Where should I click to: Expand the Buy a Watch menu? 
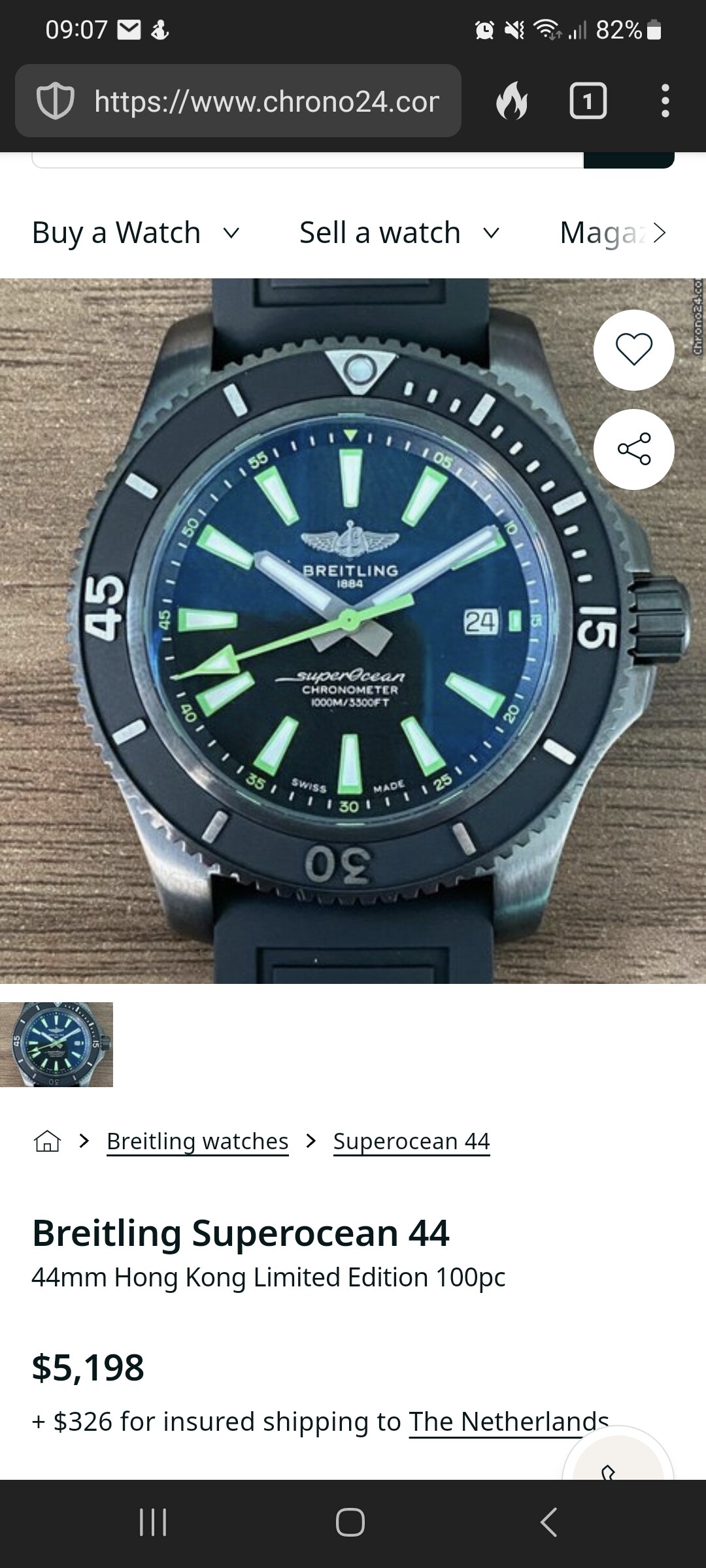[136, 233]
